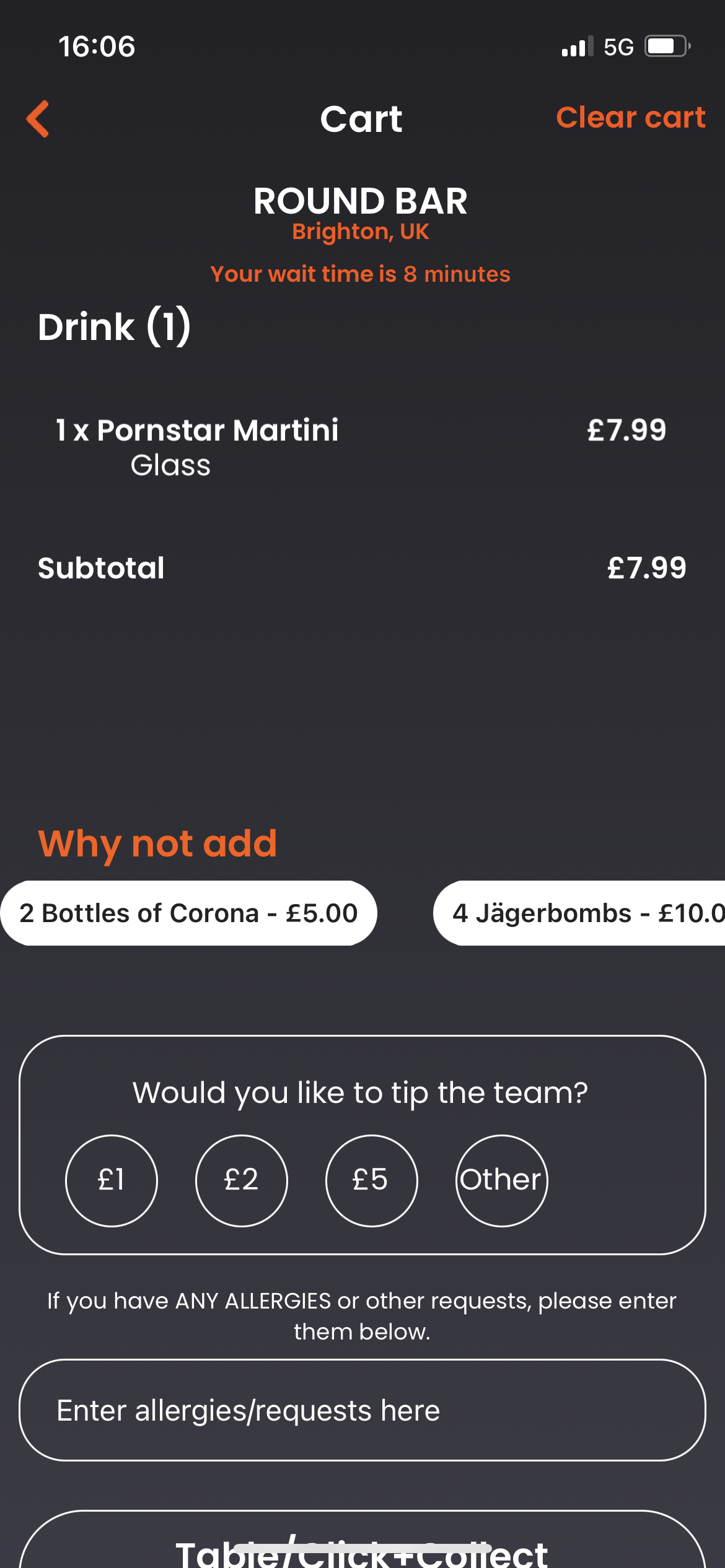Select the £1 tip
This screenshot has width=725, height=1568.
112,1180
